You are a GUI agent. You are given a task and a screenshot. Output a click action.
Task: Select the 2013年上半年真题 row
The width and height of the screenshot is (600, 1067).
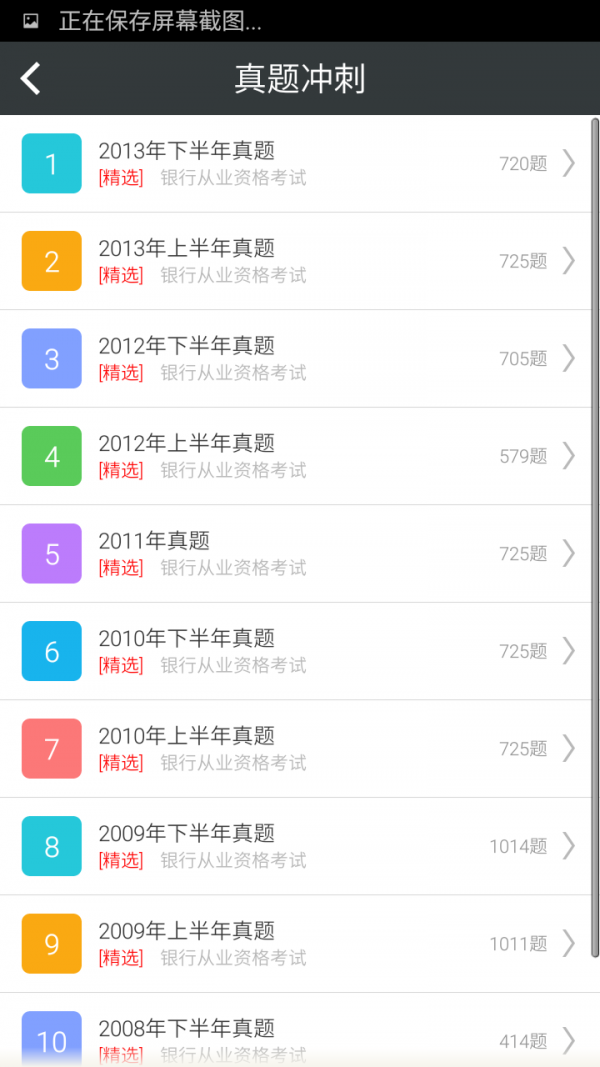click(x=298, y=261)
